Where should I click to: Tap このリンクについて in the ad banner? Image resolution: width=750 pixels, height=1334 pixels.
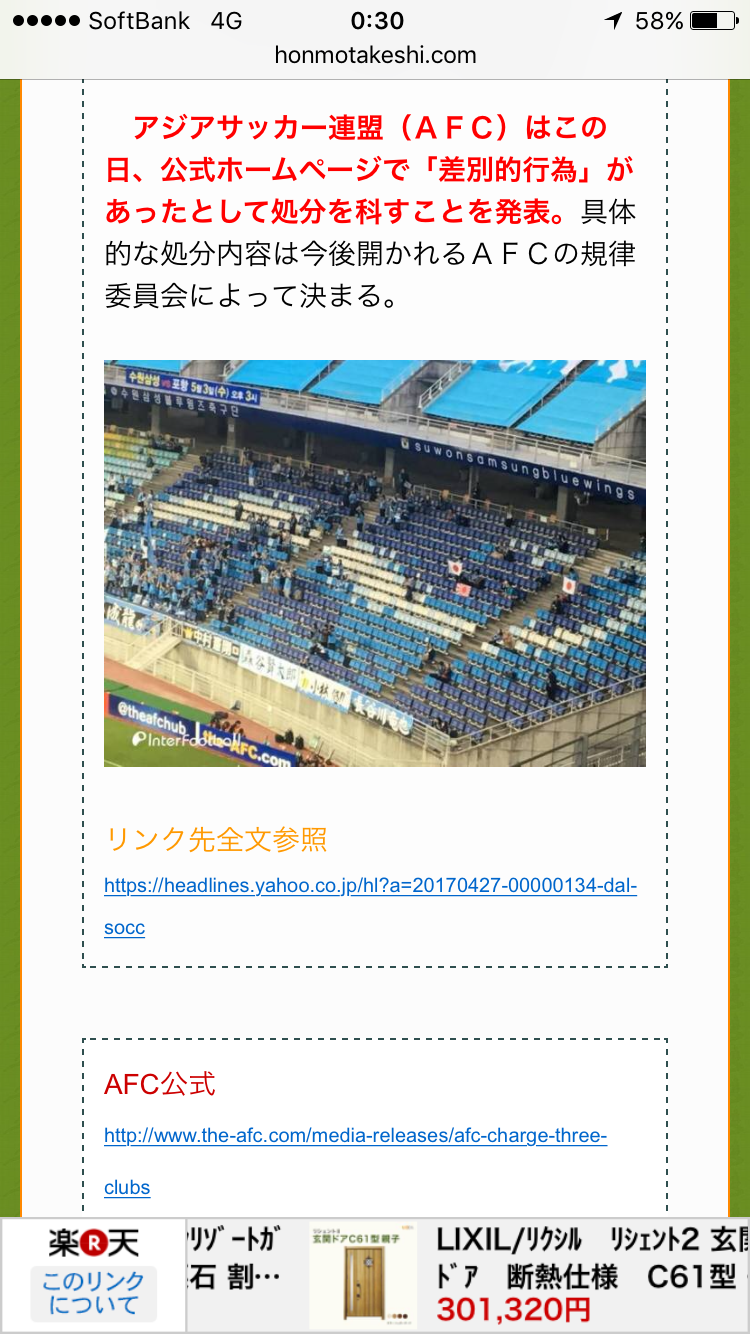tap(93, 1292)
